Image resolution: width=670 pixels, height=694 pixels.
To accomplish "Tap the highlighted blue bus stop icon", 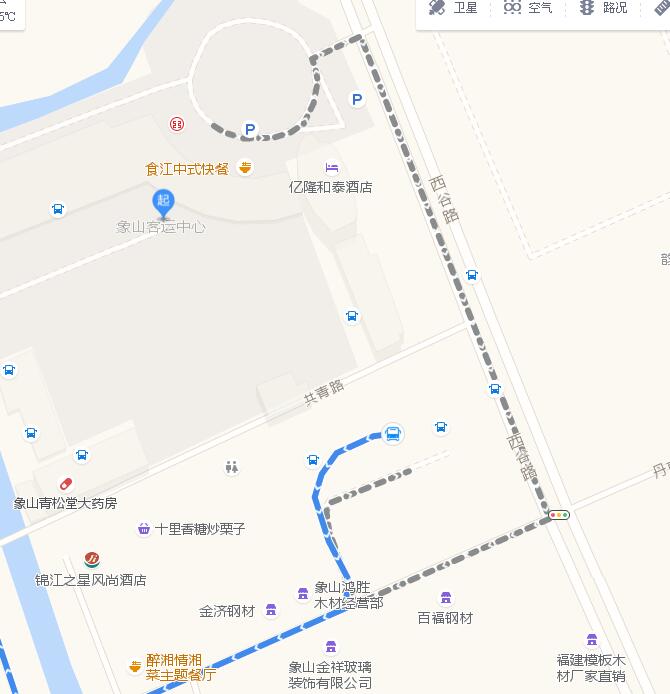I will pos(394,434).
